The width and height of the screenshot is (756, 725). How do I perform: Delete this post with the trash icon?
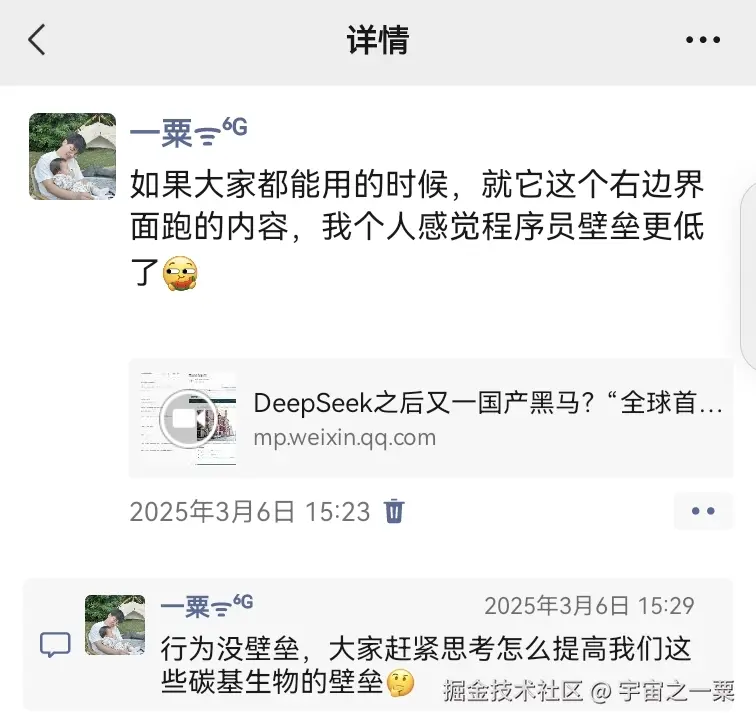(395, 511)
